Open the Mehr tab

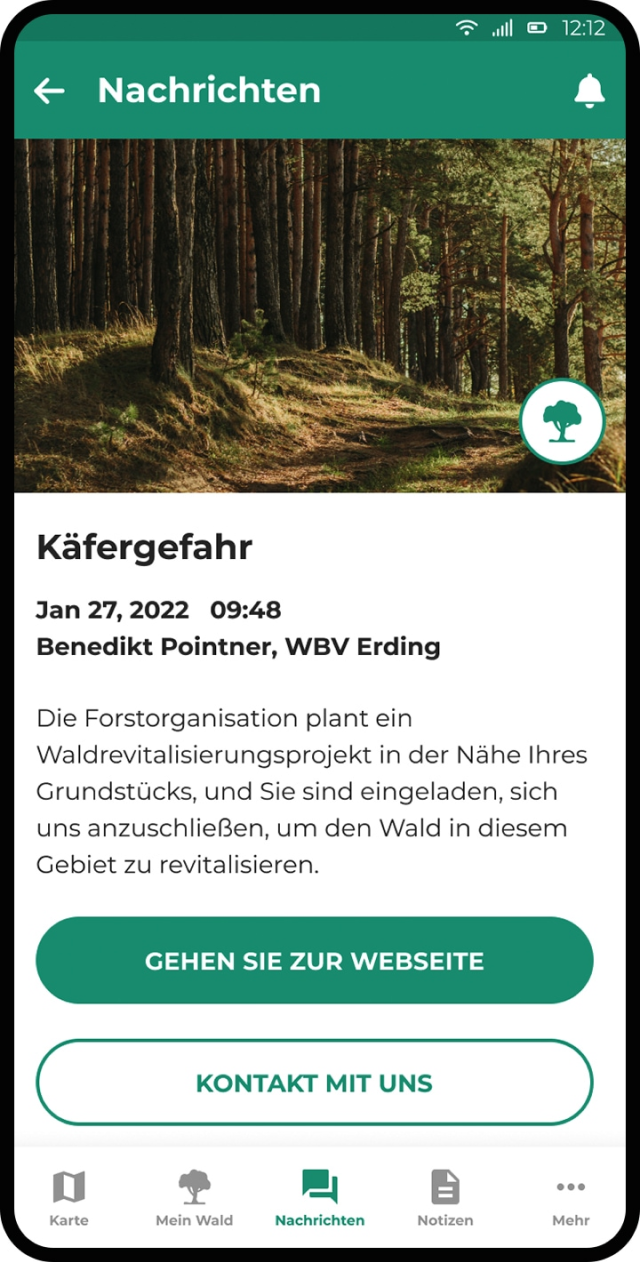tap(571, 1198)
